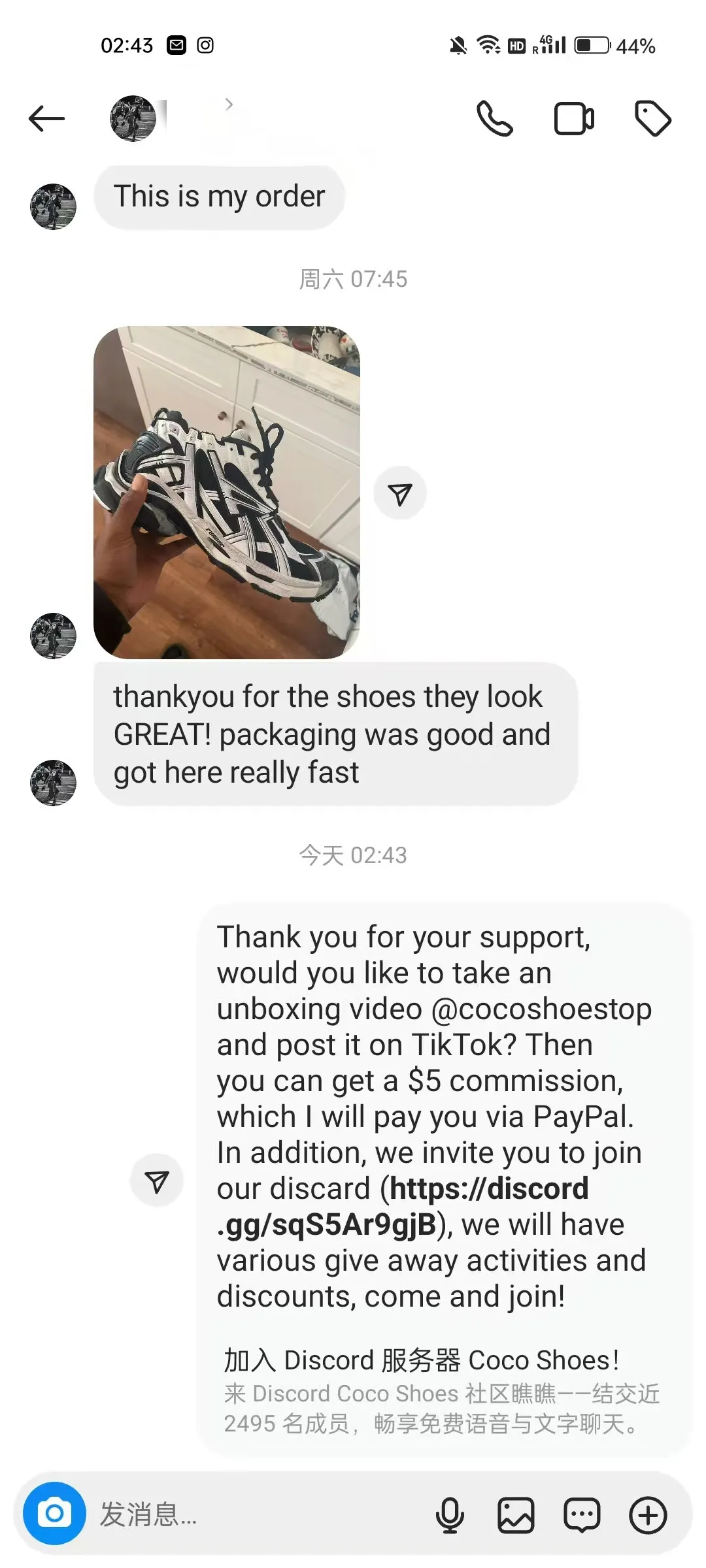Start a video call
Image resolution: width=706 pixels, height=1568 pixels.
[574, 119]
